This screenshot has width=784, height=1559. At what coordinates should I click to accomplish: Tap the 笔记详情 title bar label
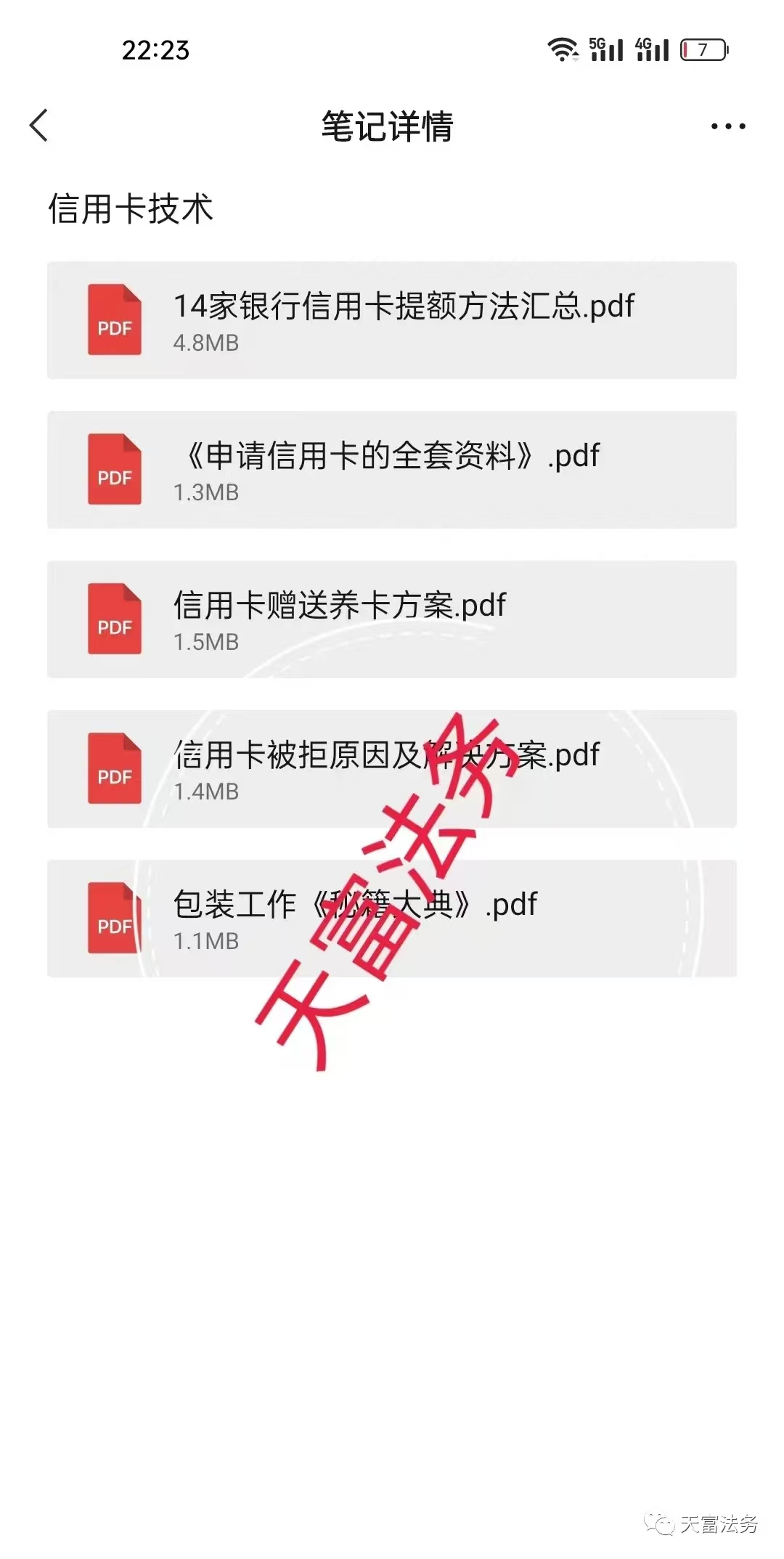click(x=389, y=125)
